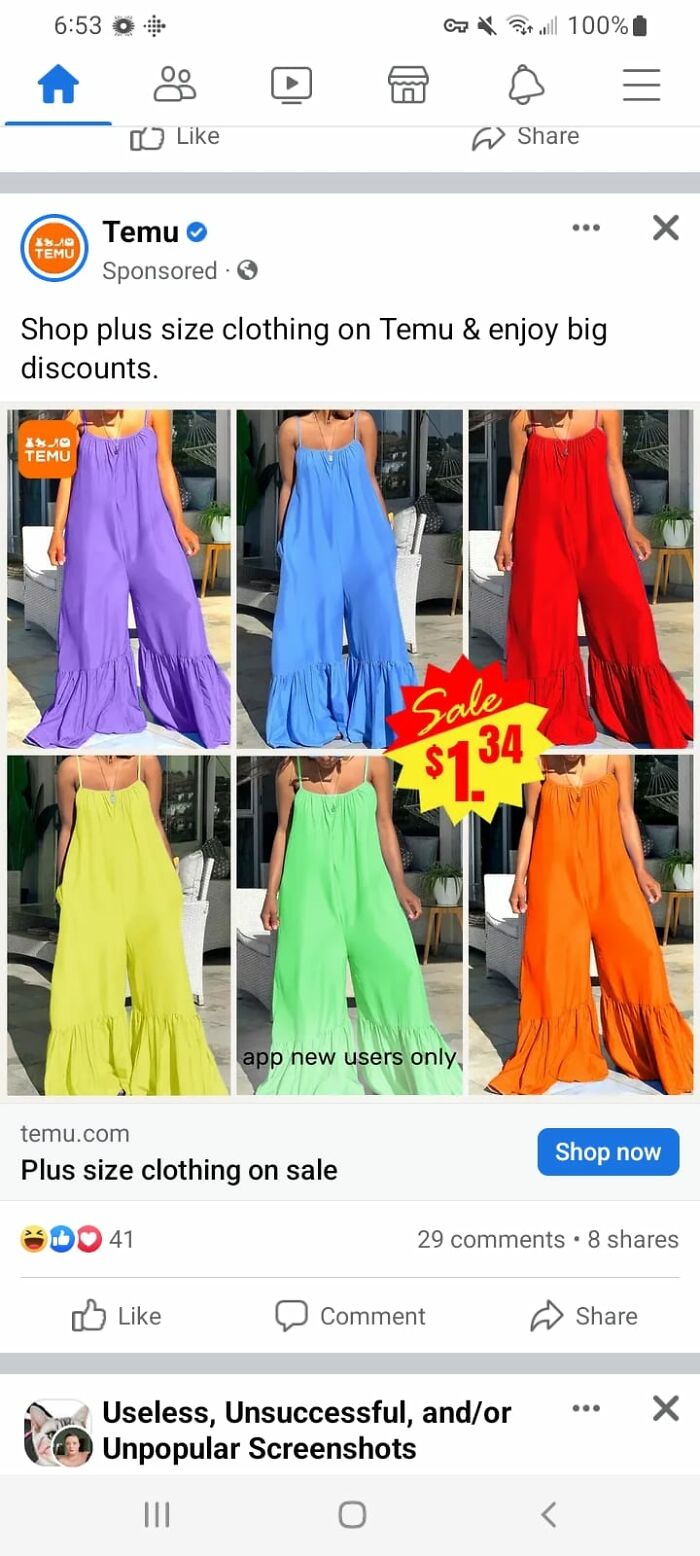Comment on the Temu post
This screenshot has width=700, height=1556.
tap(350, 1316)
